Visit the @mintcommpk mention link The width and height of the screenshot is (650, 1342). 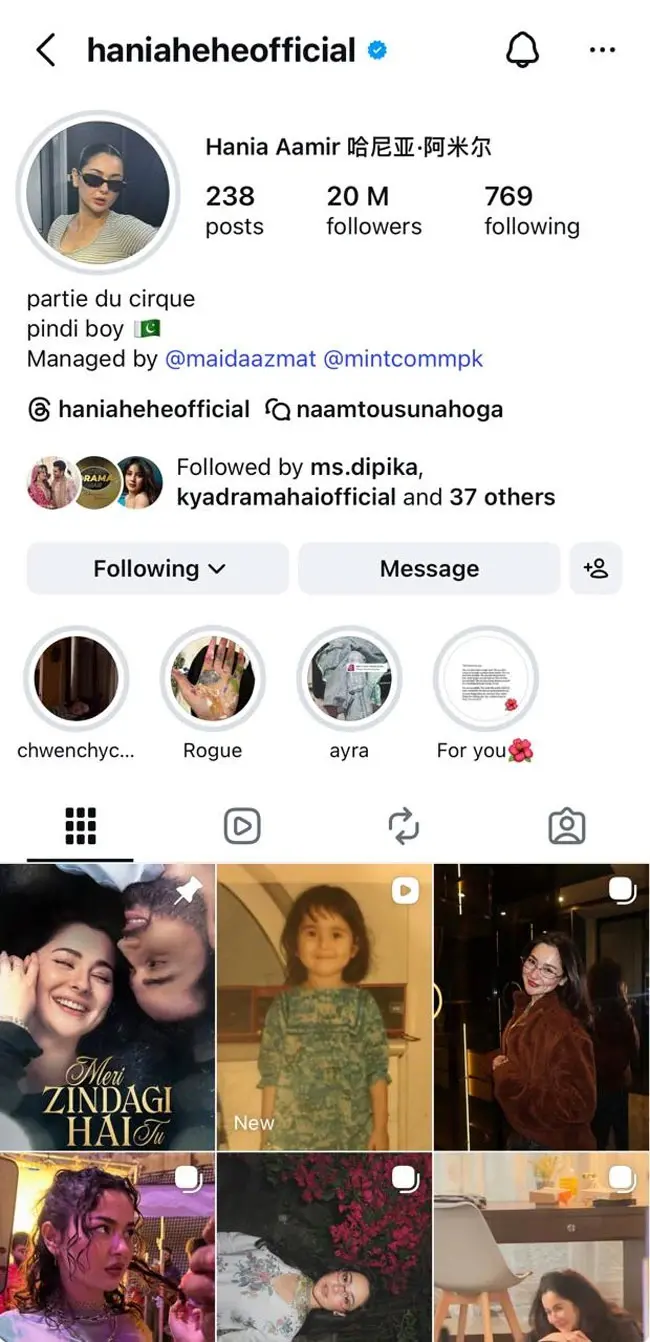[403, 359]
